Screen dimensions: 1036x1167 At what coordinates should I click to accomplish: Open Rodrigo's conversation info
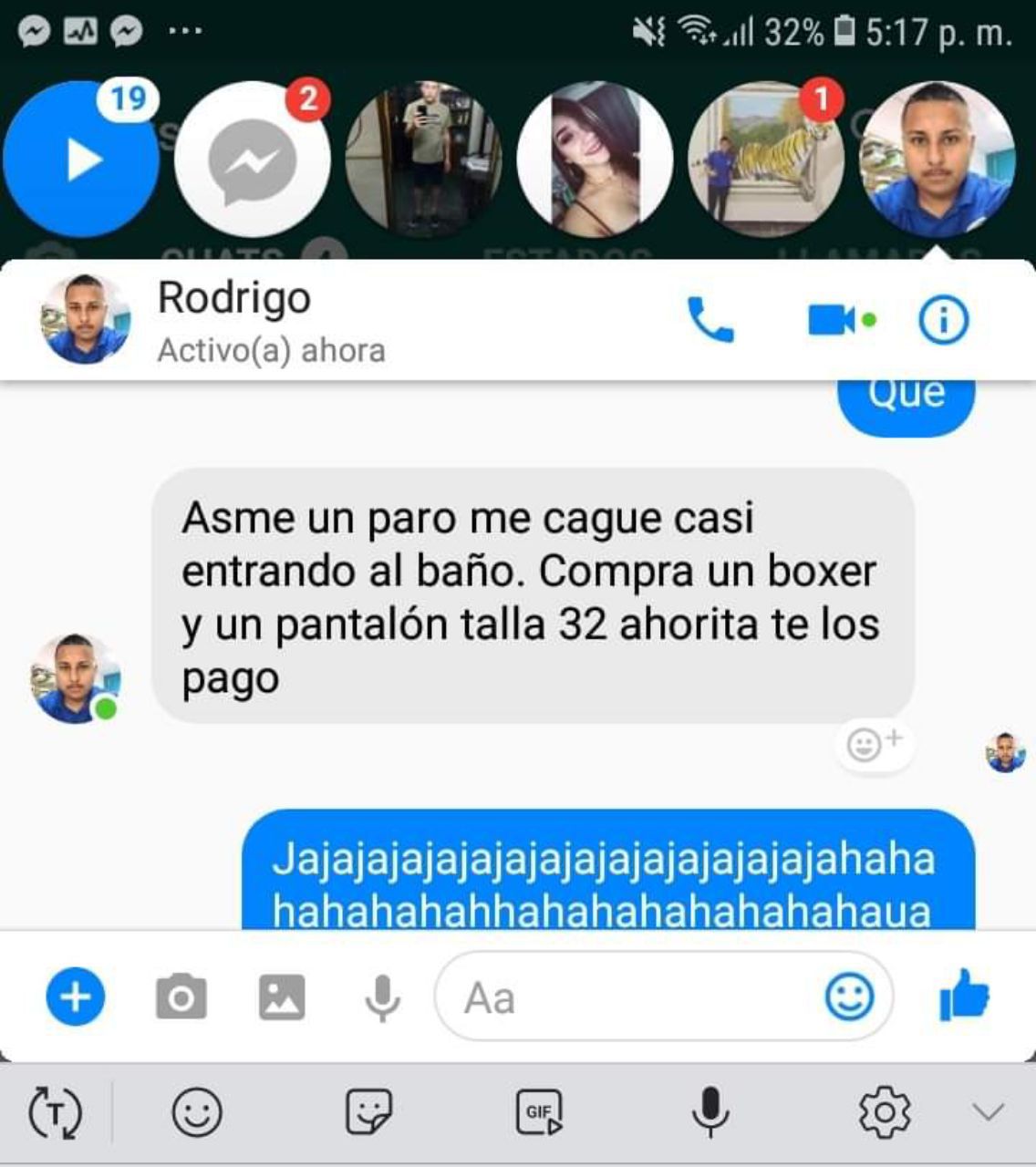[943, 320]
